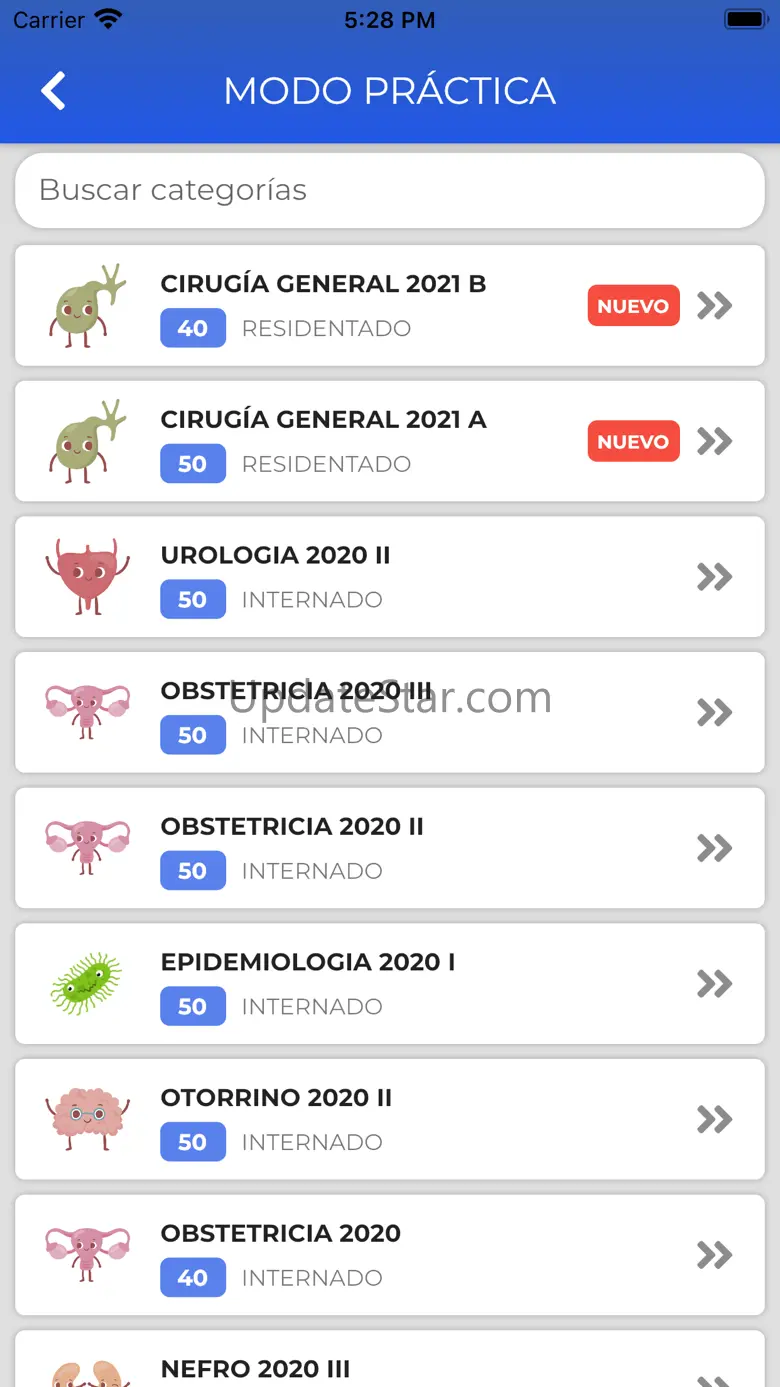Go back from Modo Práctica
Screen dimensions: 780x1387
(x=54, y=91)
